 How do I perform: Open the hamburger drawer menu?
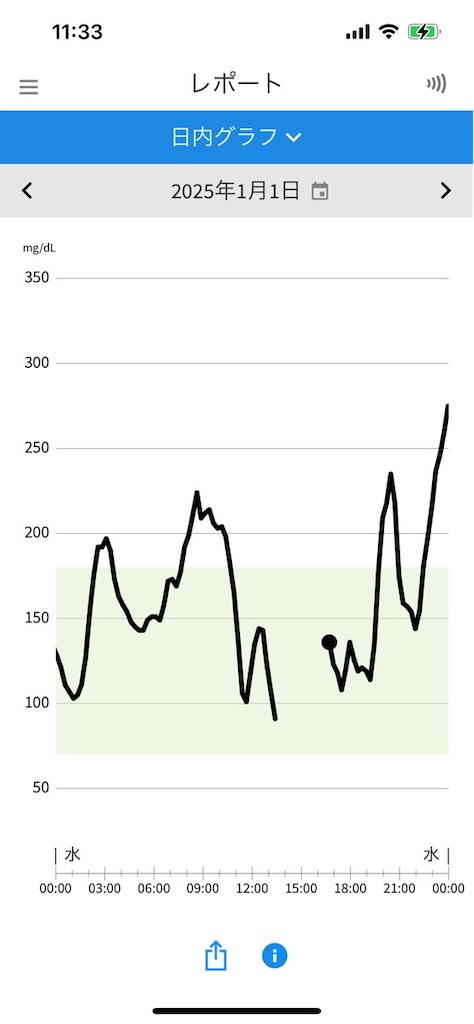pyautogui.click(x=28, y=87)
